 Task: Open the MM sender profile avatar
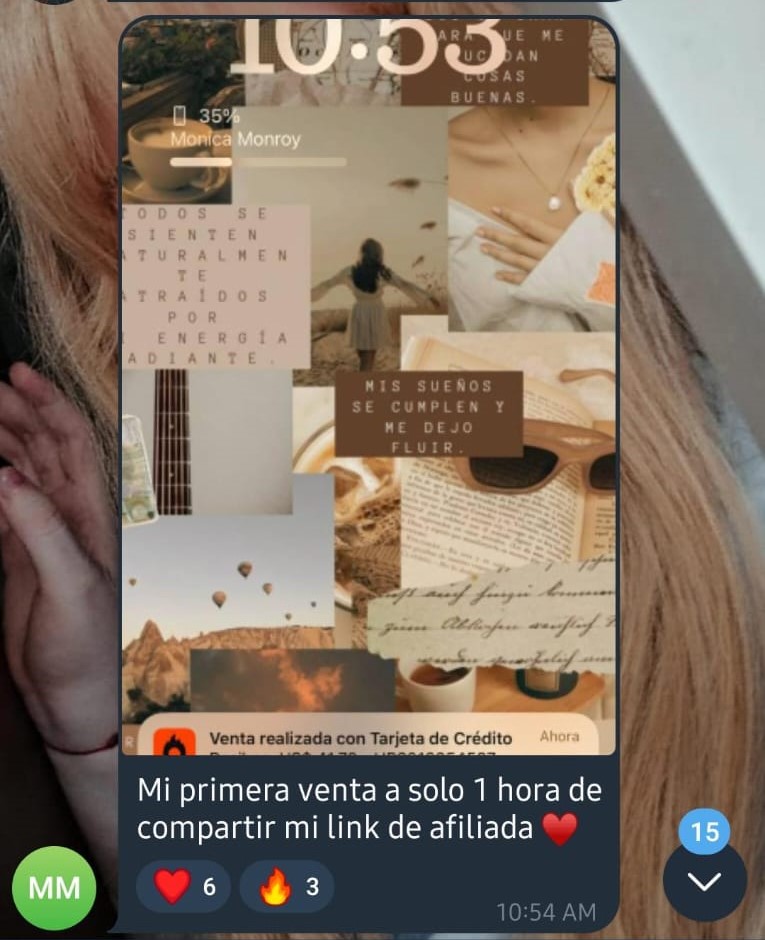point(54,887)
